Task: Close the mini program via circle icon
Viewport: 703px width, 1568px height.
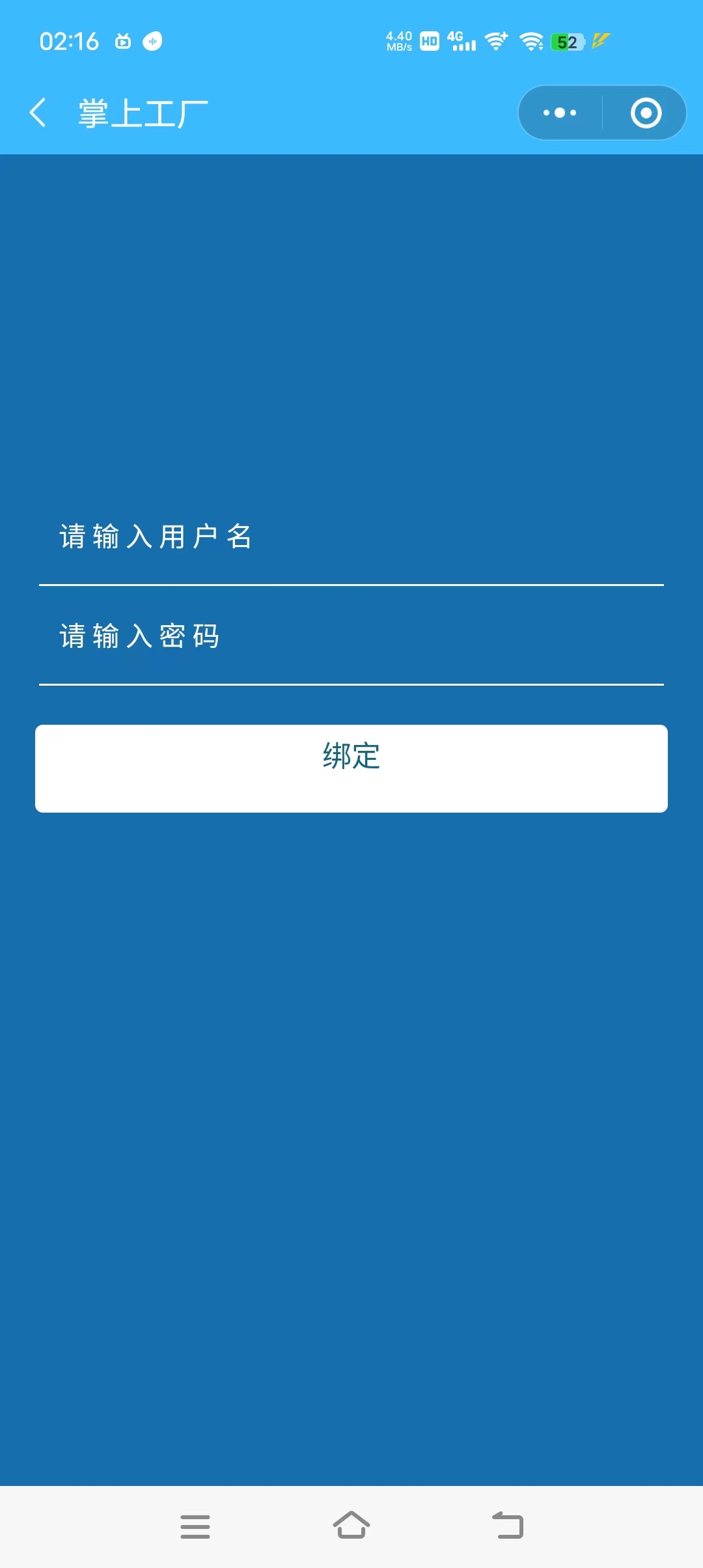Action: tap(646, 113)
